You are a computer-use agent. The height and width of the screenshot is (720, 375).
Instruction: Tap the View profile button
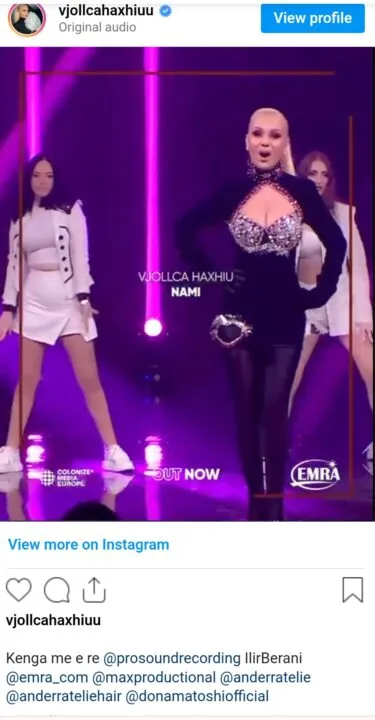313,18
